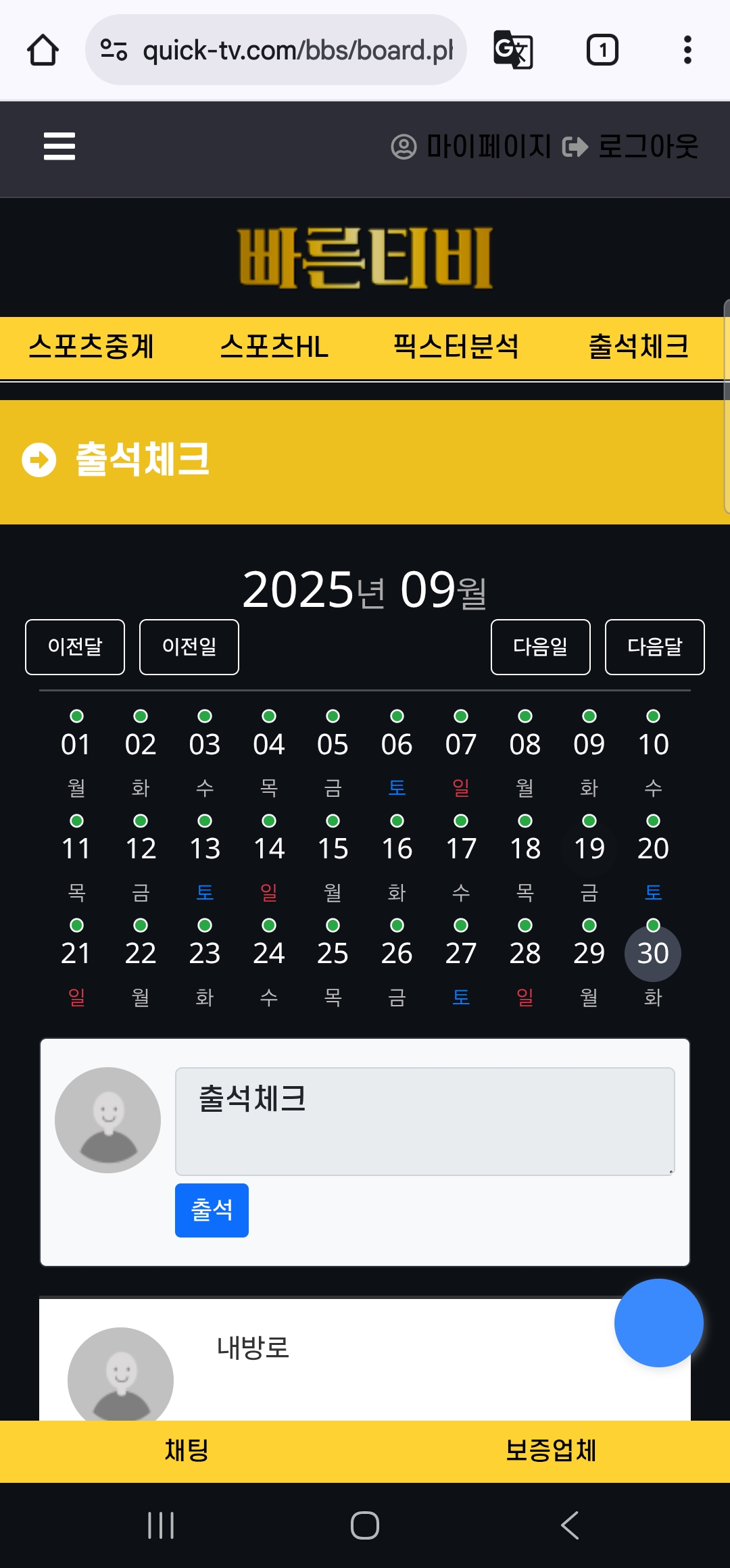This screenshot has width=730, height=1568.
Task: Open the 채팅 bottom tab
Action: 187,1450
